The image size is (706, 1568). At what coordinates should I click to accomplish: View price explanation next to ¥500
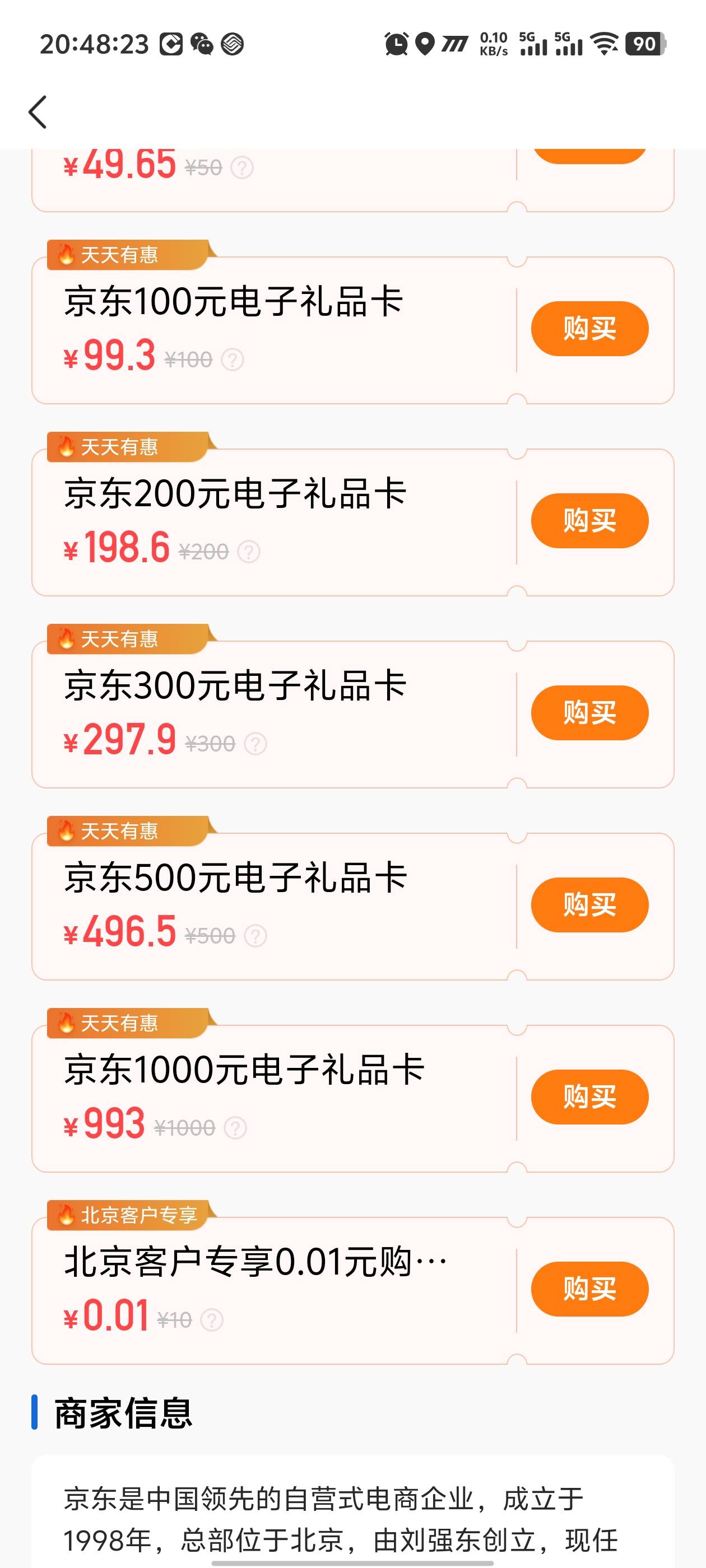[x=256, y=936]
